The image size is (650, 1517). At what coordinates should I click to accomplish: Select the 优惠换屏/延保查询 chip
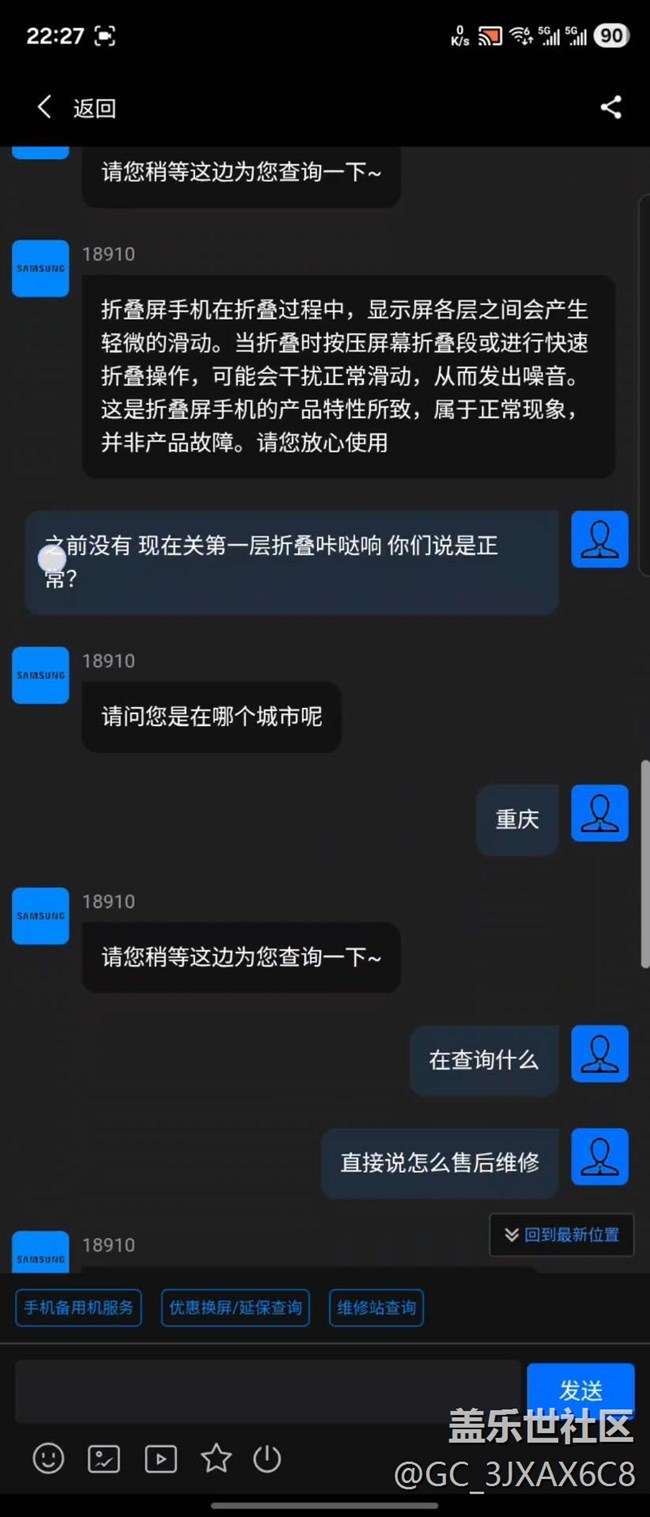click(x=235, y=1308)
